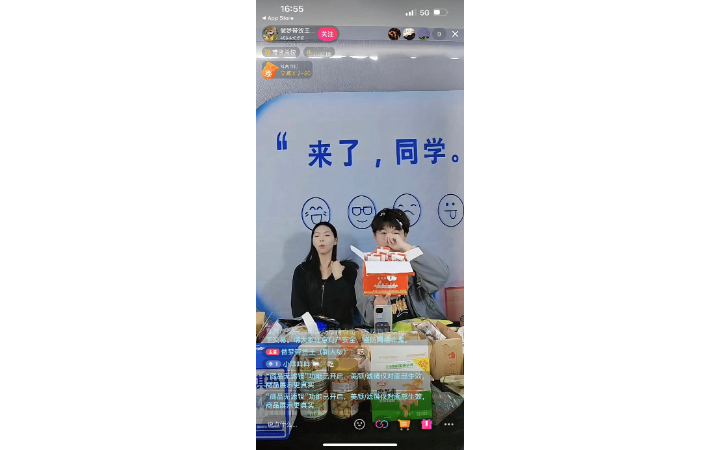Screen dimensions: 720x450
Task: Follow the streamer with the 关注 button
Action: tap(327, 34)
